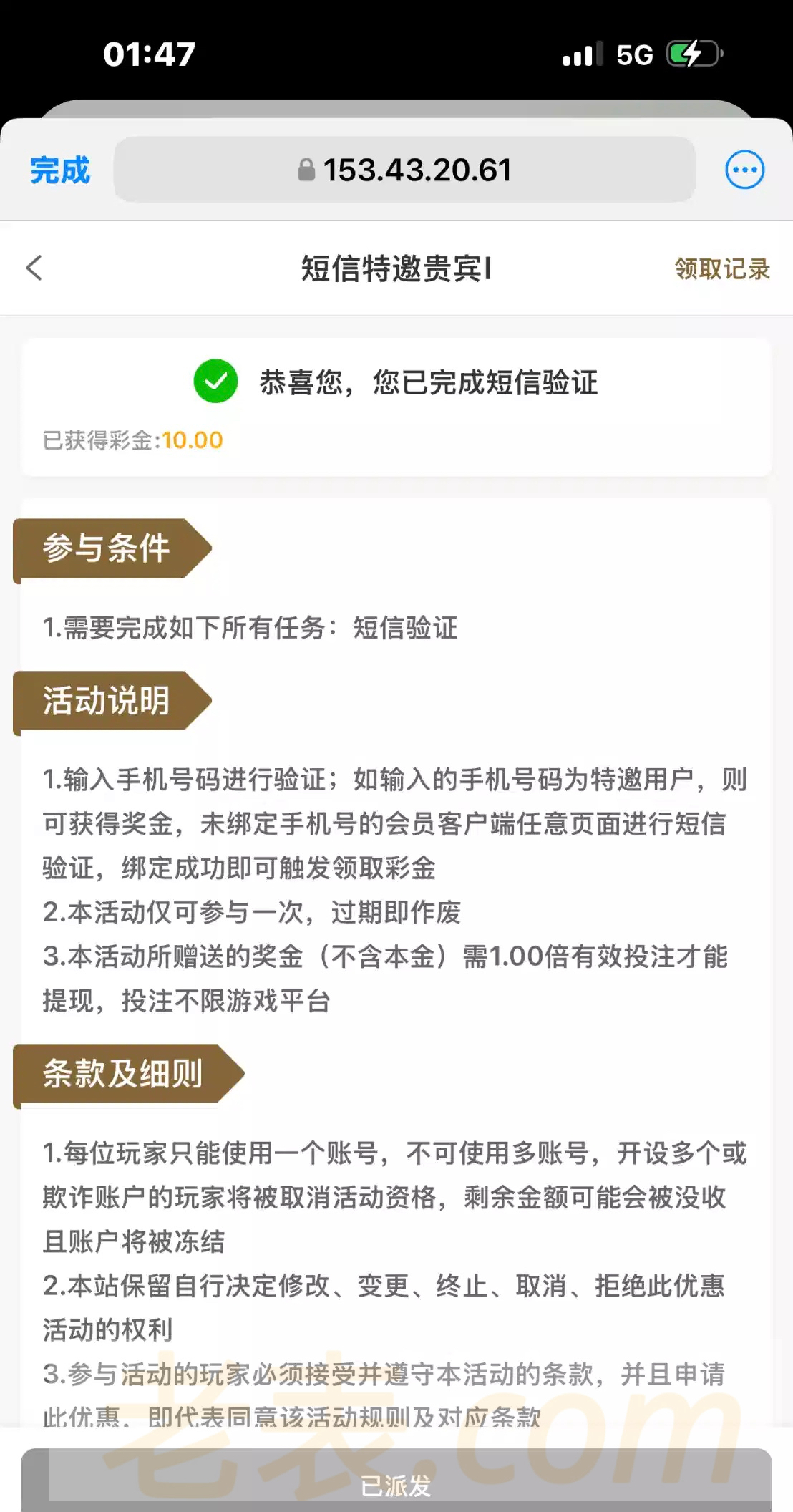The width and height of the screenshot is (793, 1512).
Task: Tap the 已派发 button
Action: pos(396,1485)
